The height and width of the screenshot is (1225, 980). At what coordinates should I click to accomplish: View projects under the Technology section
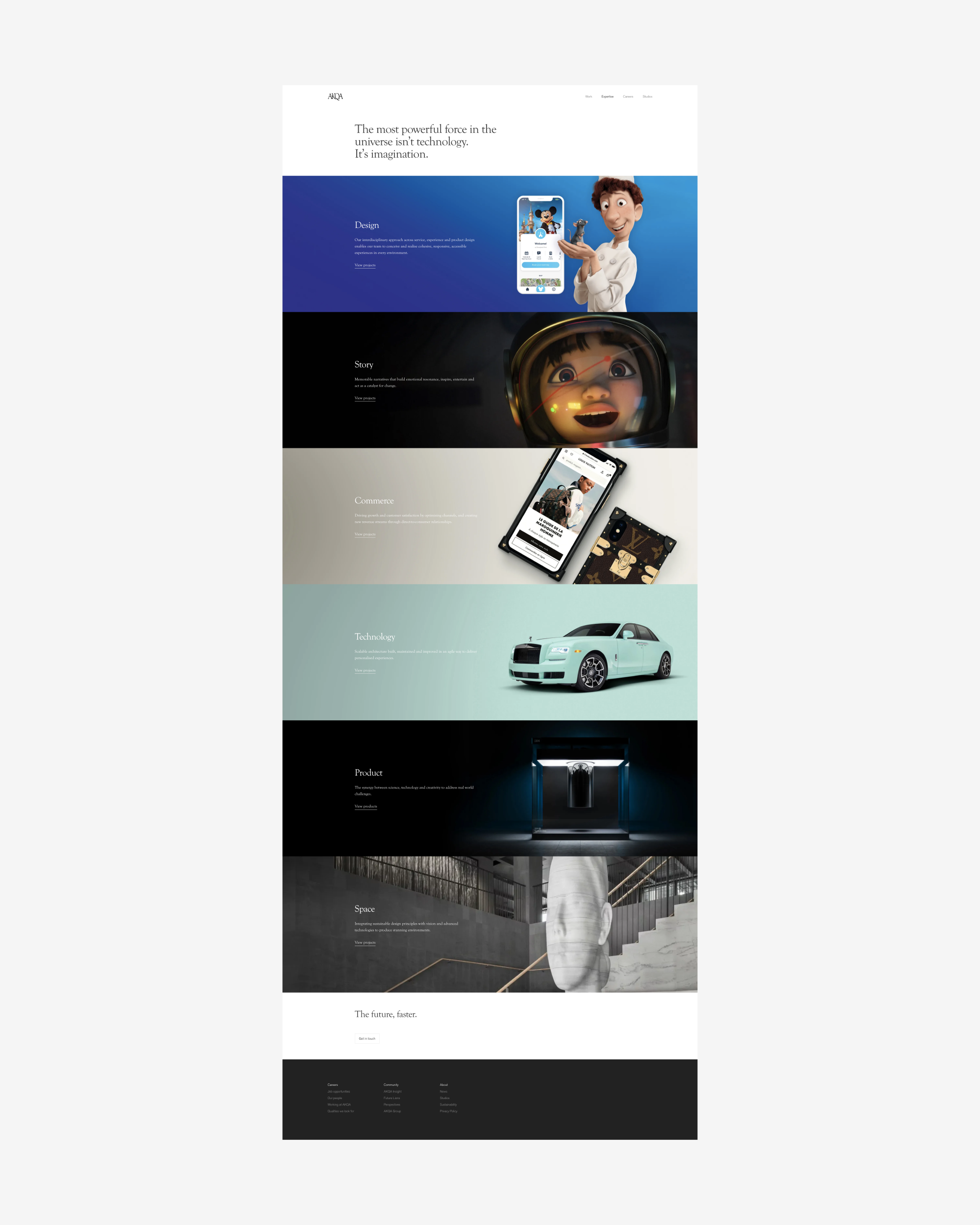click(x=365, y=670)
